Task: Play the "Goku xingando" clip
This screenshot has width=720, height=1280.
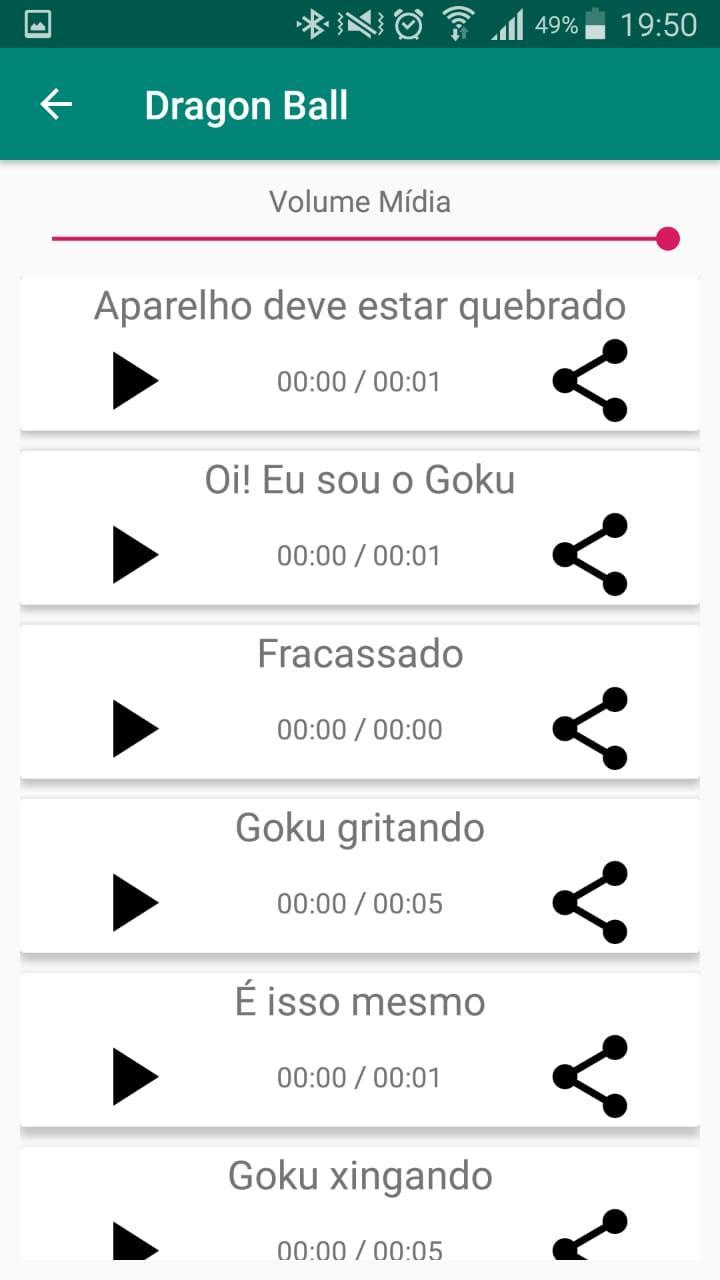Action: (x=135, y=1241)
